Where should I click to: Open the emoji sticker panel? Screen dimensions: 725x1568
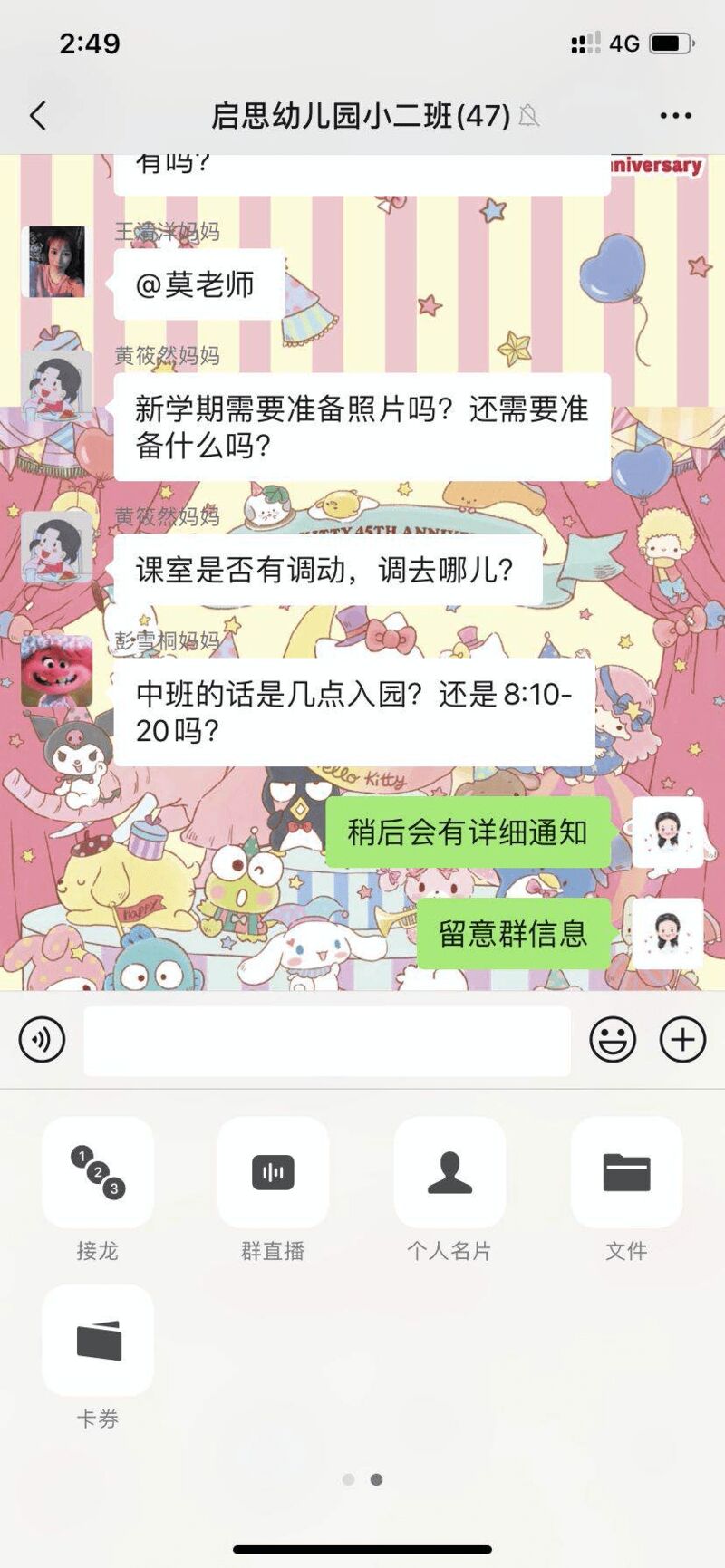point(613,1039)
